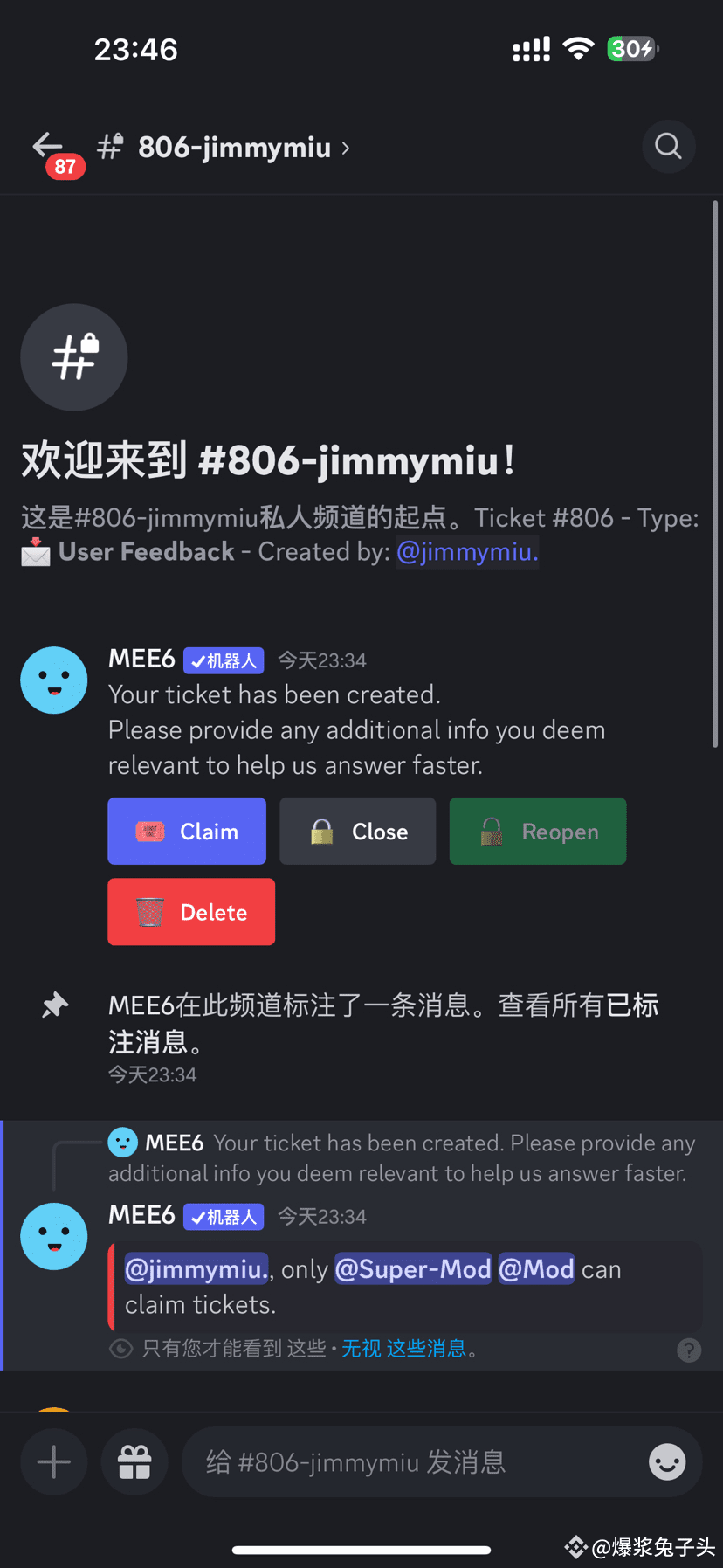Open the @Mod role mention
The height and width of the screenshot is (1568, 723).
(x=536, y=1269)
